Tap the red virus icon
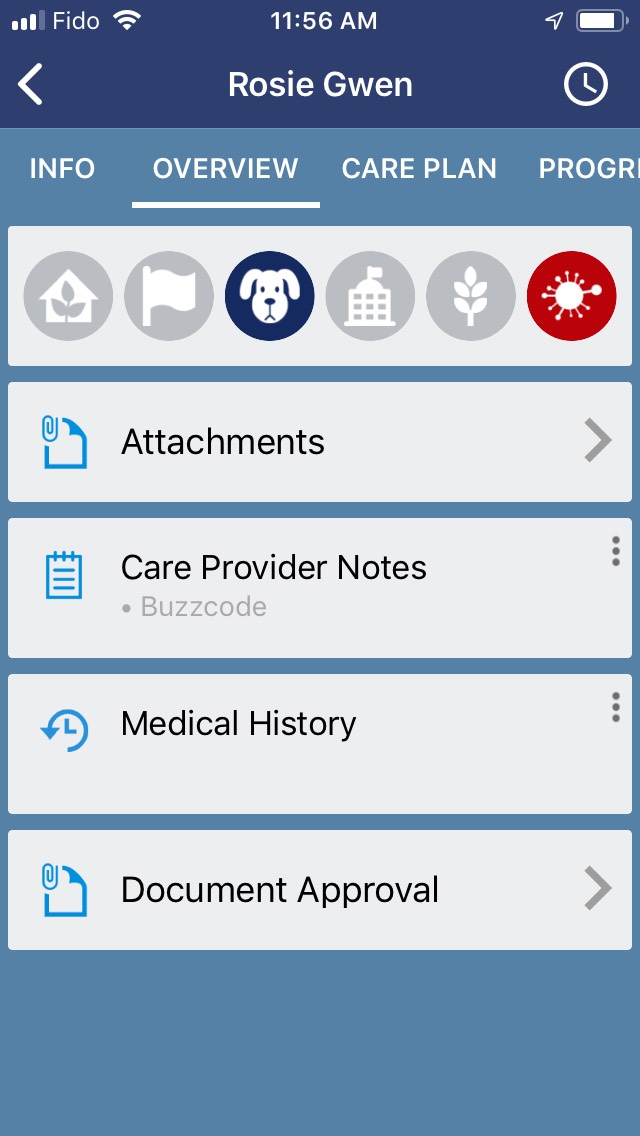 tap(572, 296)
